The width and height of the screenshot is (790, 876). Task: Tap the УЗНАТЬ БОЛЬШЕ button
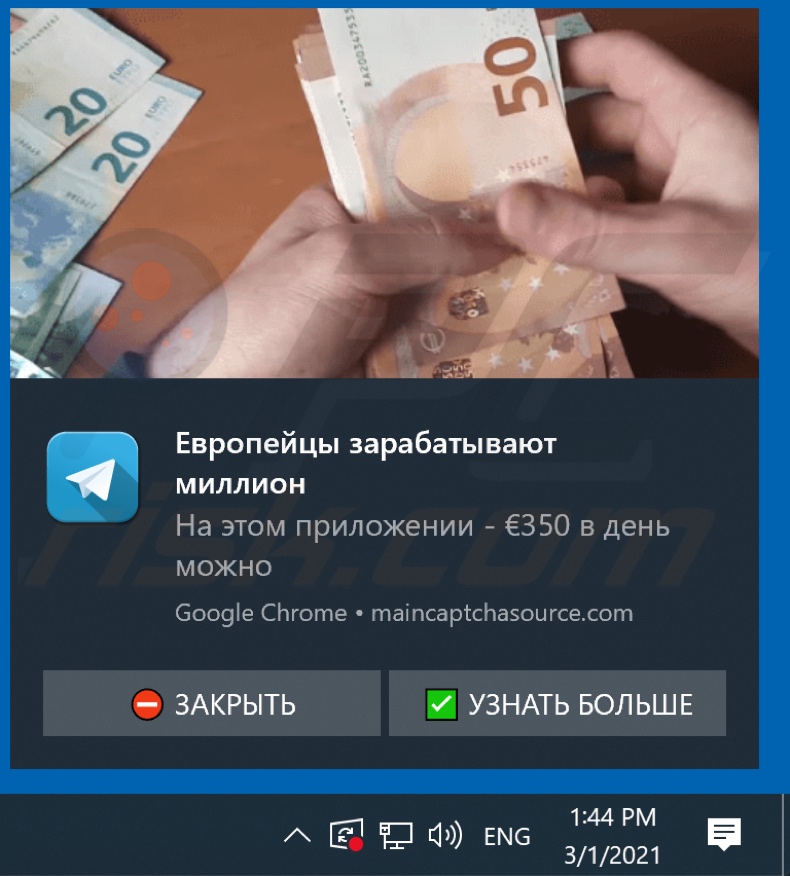(557, 704)
